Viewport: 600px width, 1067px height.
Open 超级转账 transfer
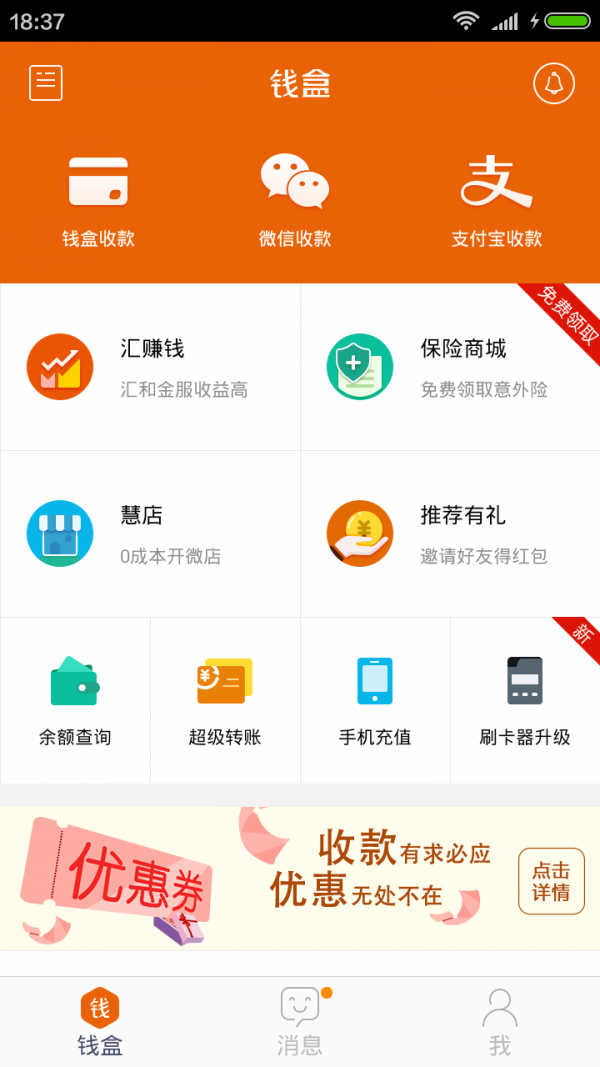coord(225,700)
